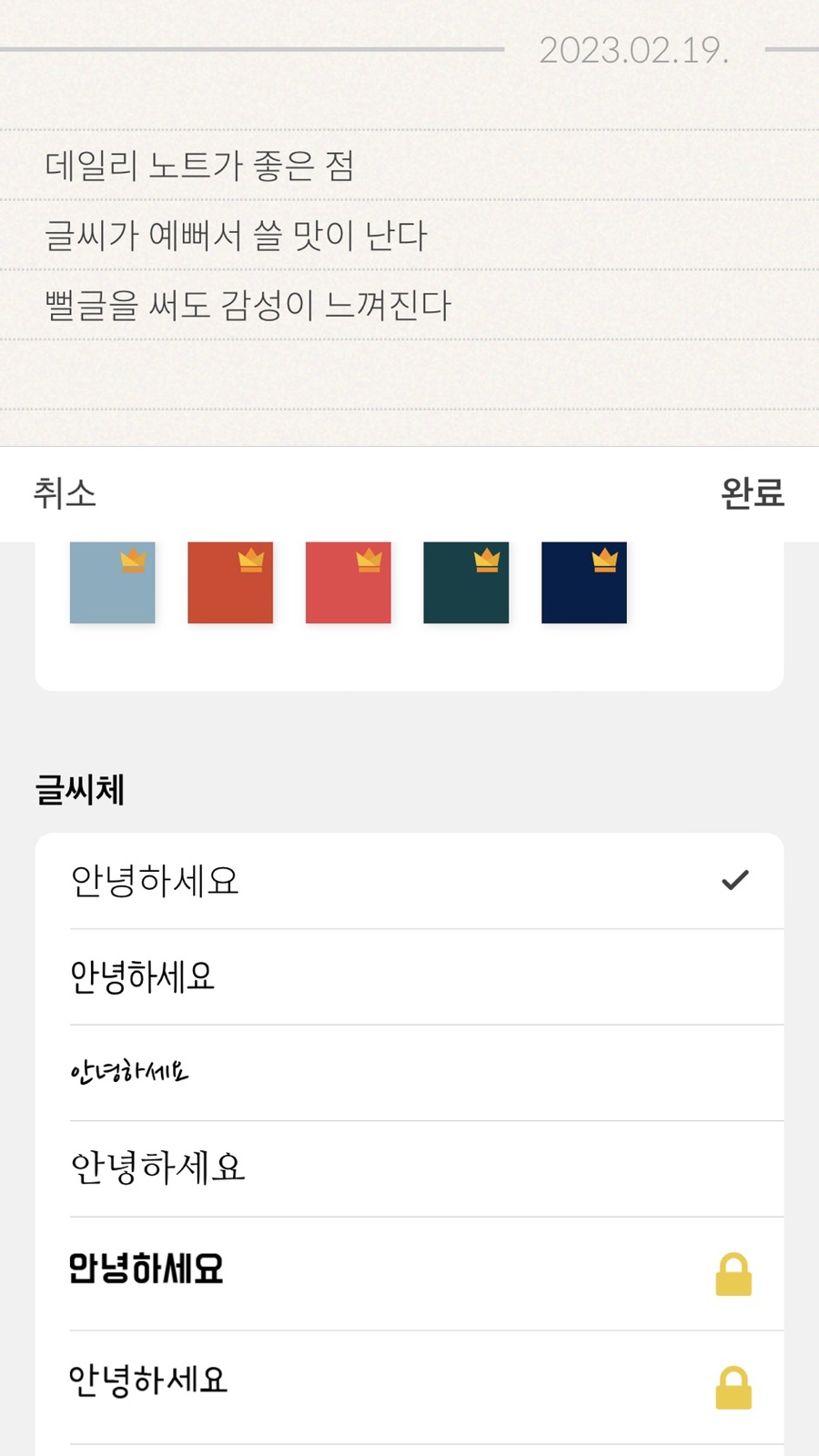Tap 완료 to confirm settings
This screenshot has width=819, height=1456.
coord(753,493)
